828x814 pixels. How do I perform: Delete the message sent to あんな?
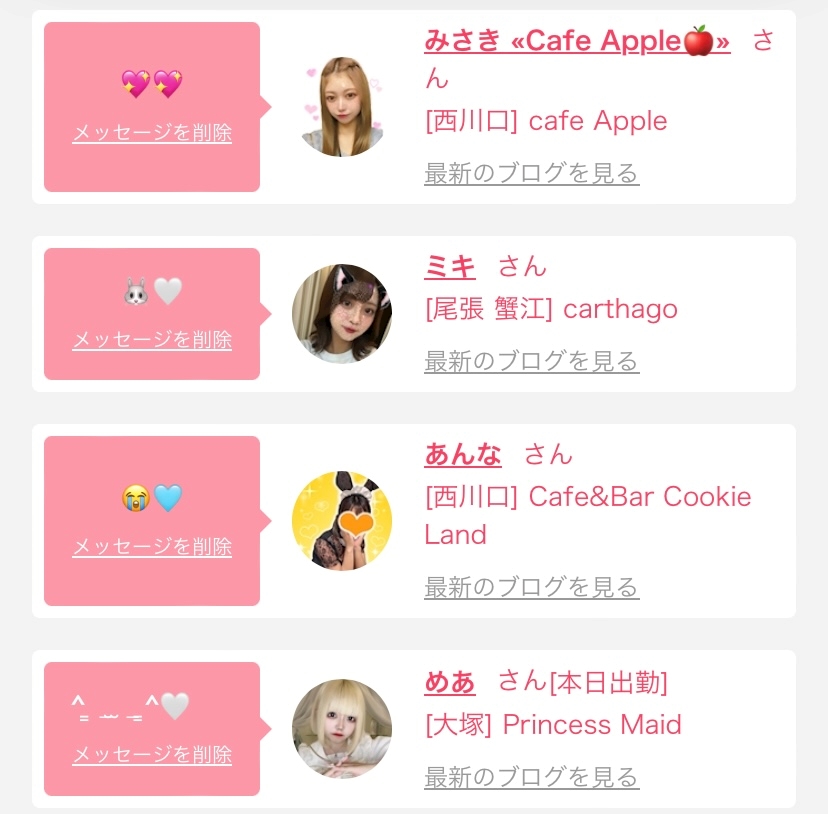[x=152, y=547]
